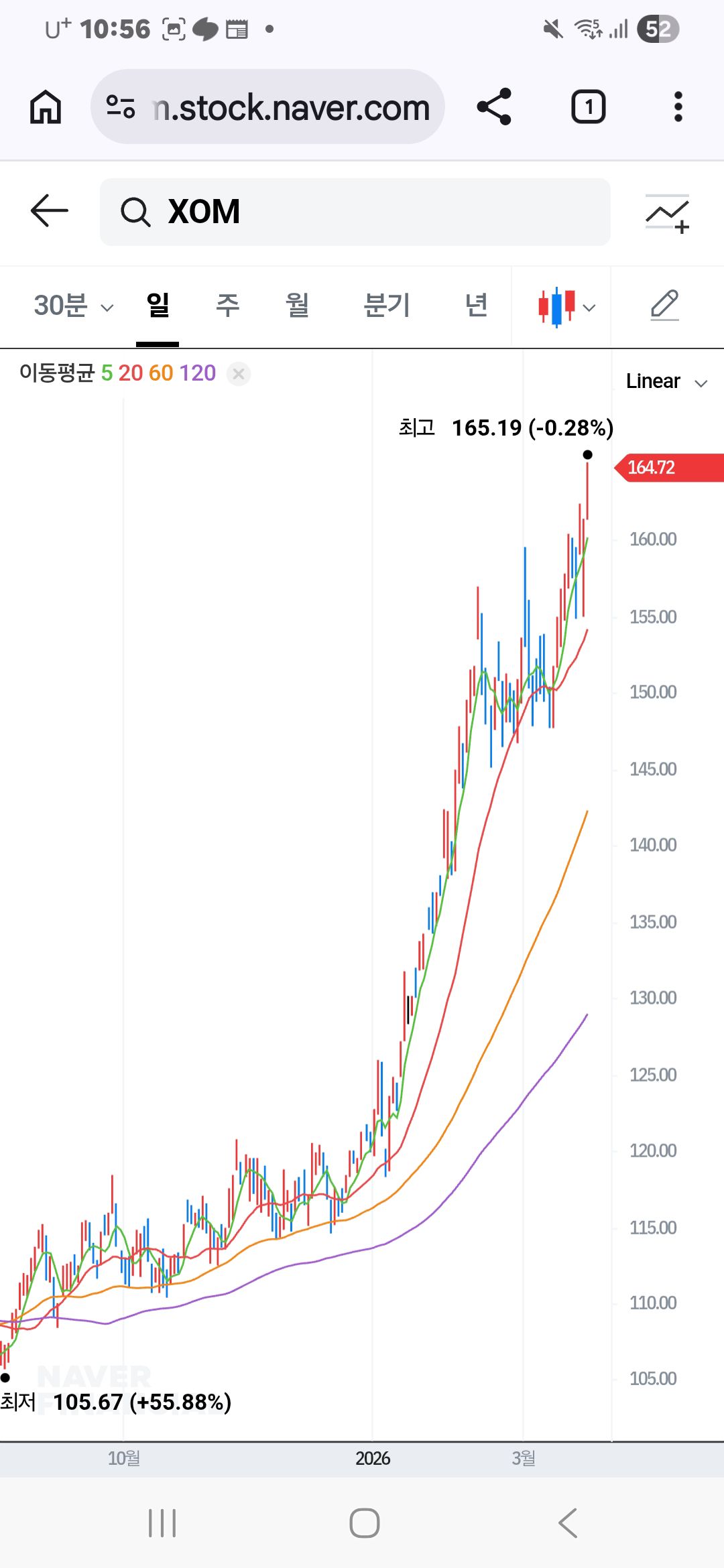This screenshot has width=724, height=1568.
Task: Tap the XOM search field
Action: (x=355, y=212)
